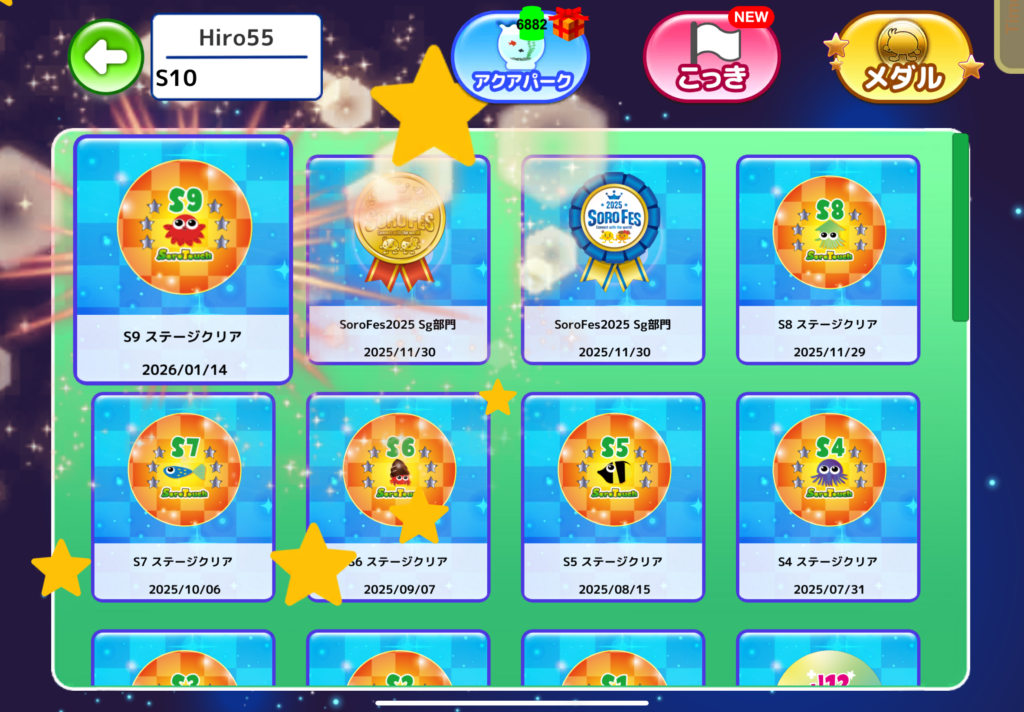Open the S4 ステージクリア medal card

coord(828,497)
